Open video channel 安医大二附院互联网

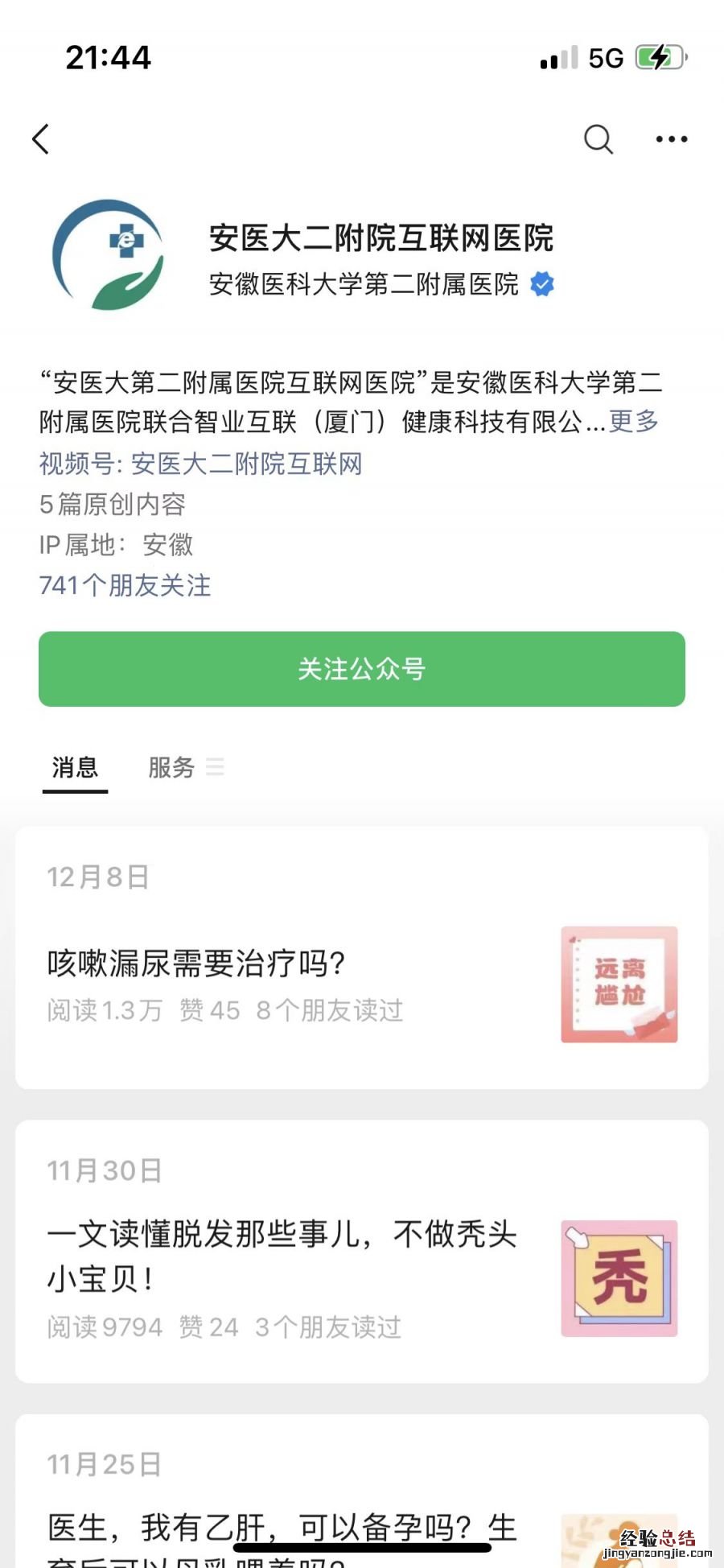pos(246,464)
